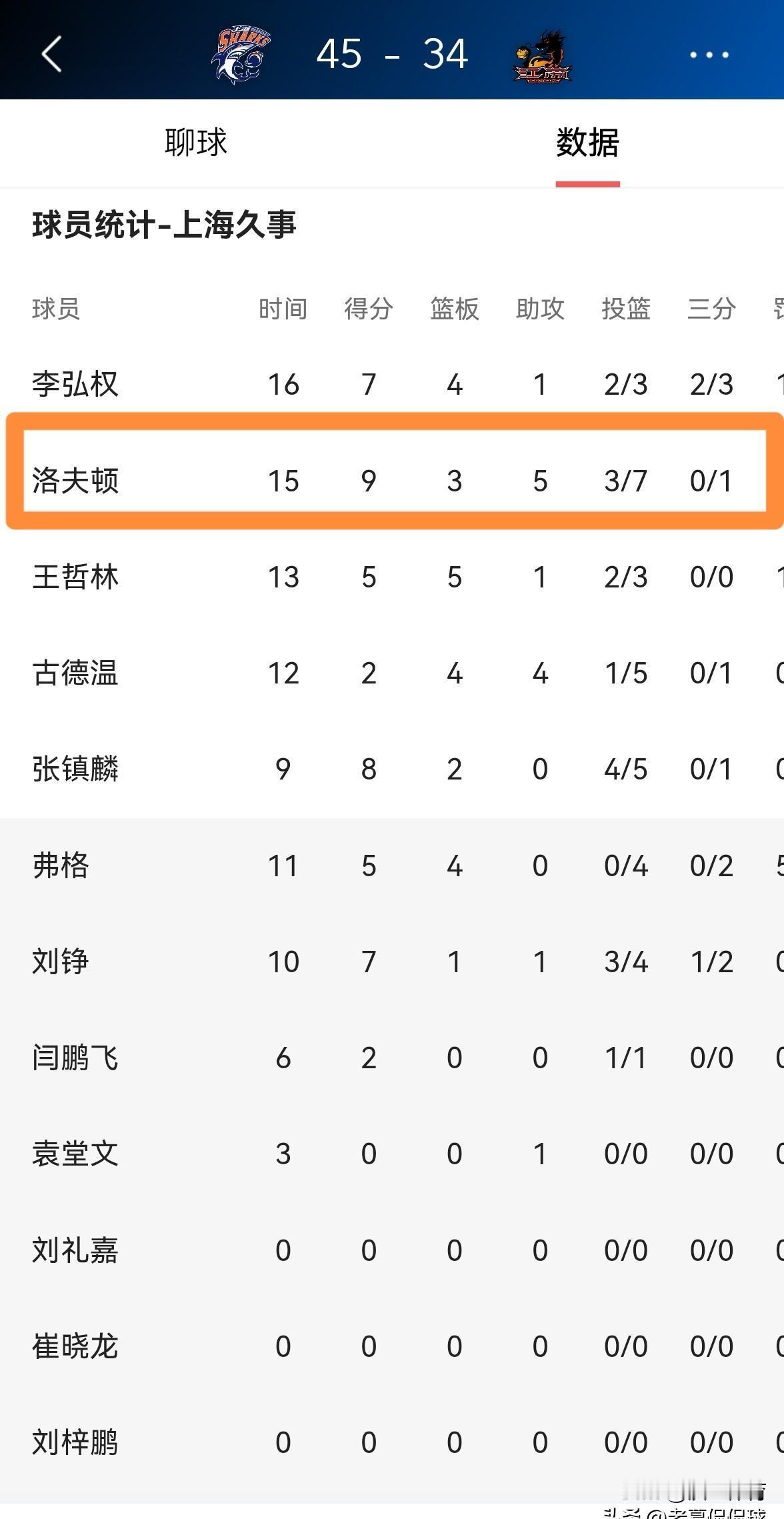Open 李弘权 player details

pos(75,384)
